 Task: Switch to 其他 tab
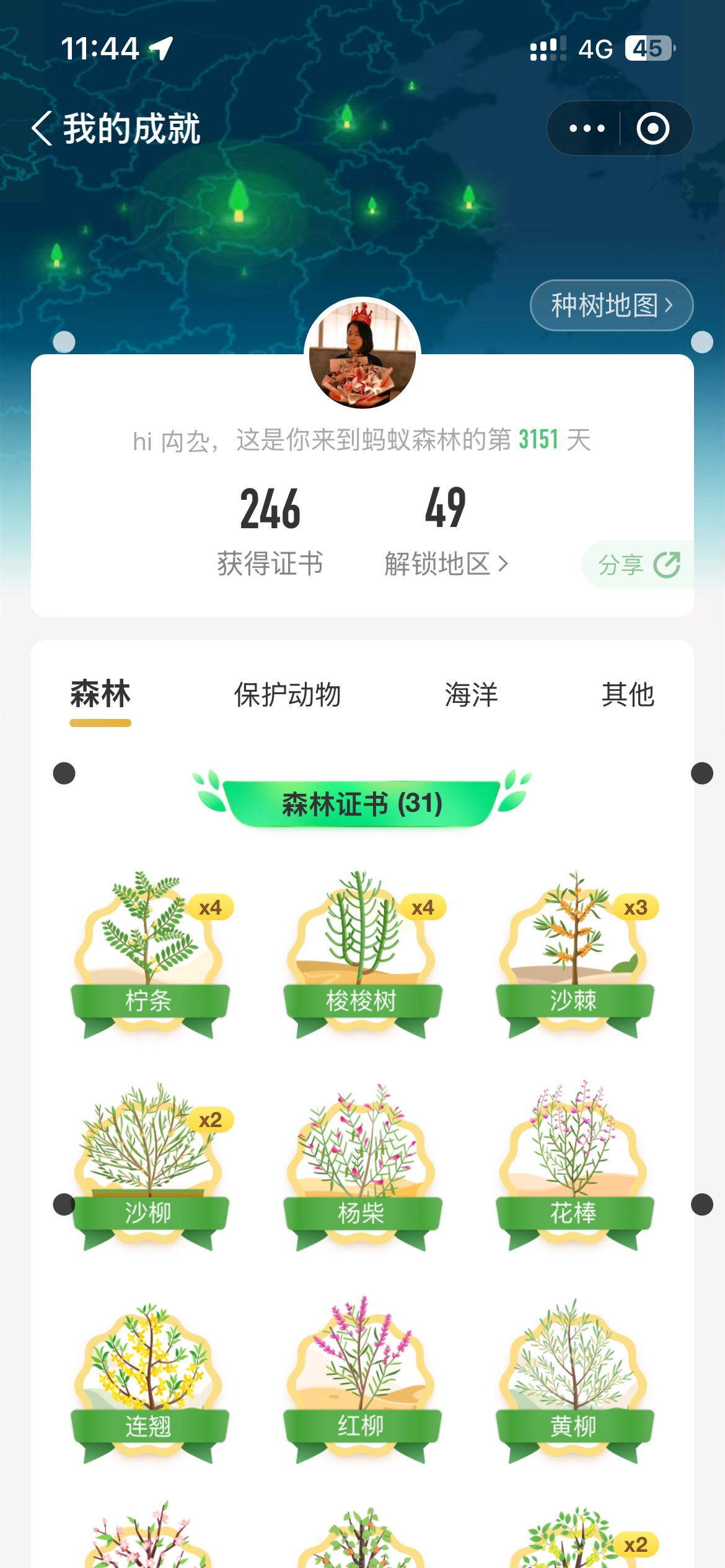click(628, 695)
